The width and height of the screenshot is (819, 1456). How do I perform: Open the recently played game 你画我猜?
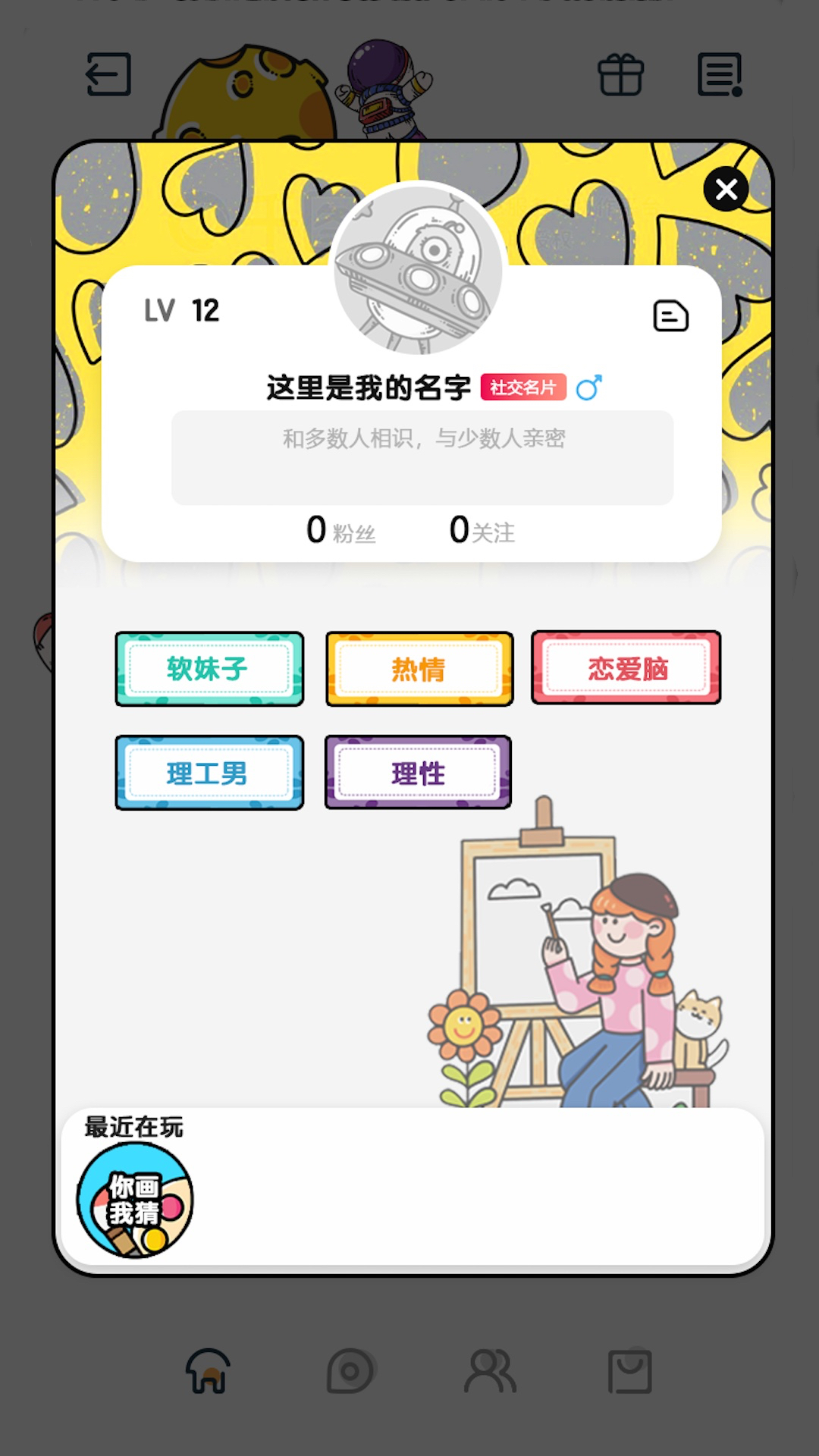135,1200
